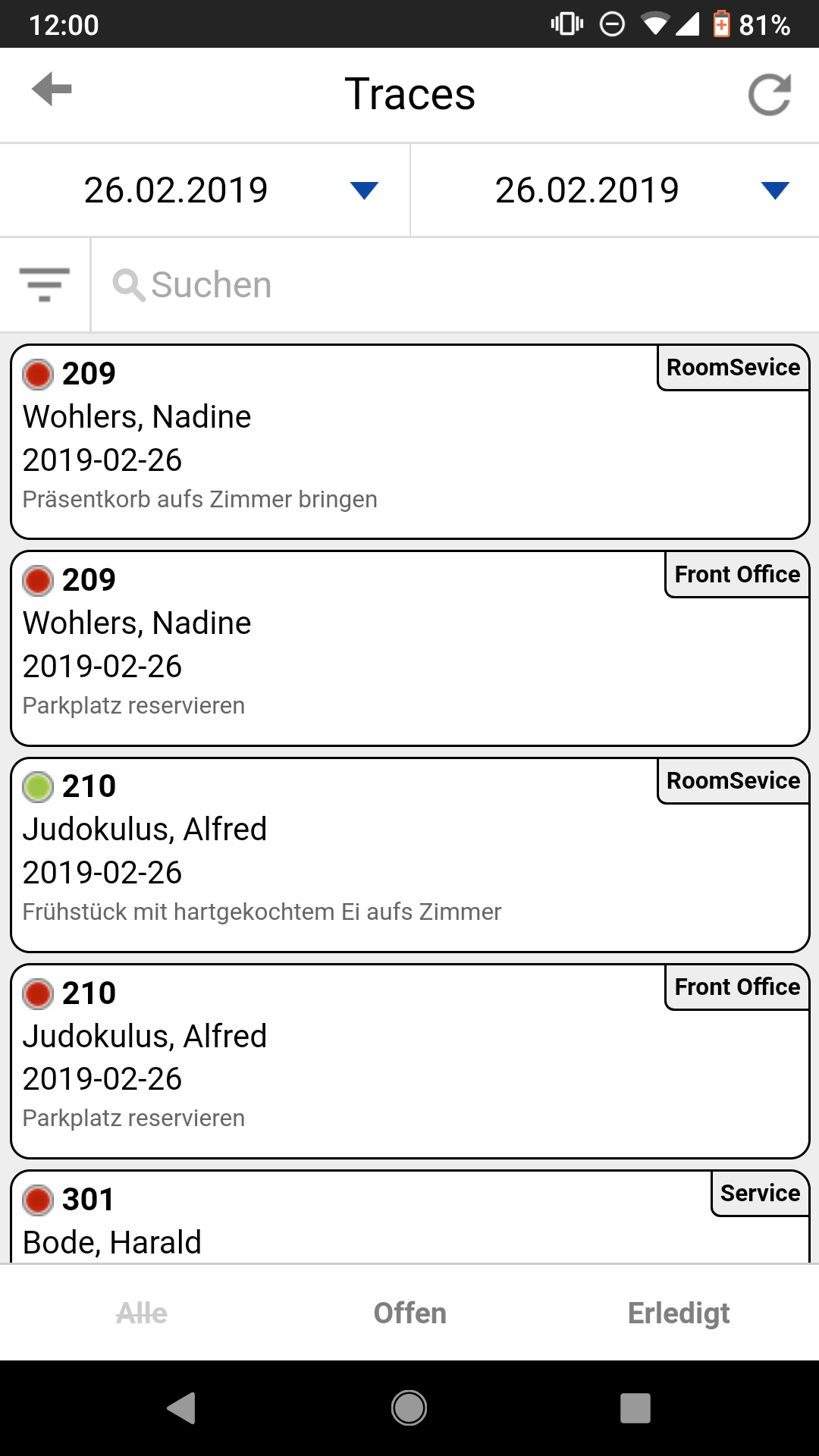Go back using the top arrow

[x=52, y=89]
